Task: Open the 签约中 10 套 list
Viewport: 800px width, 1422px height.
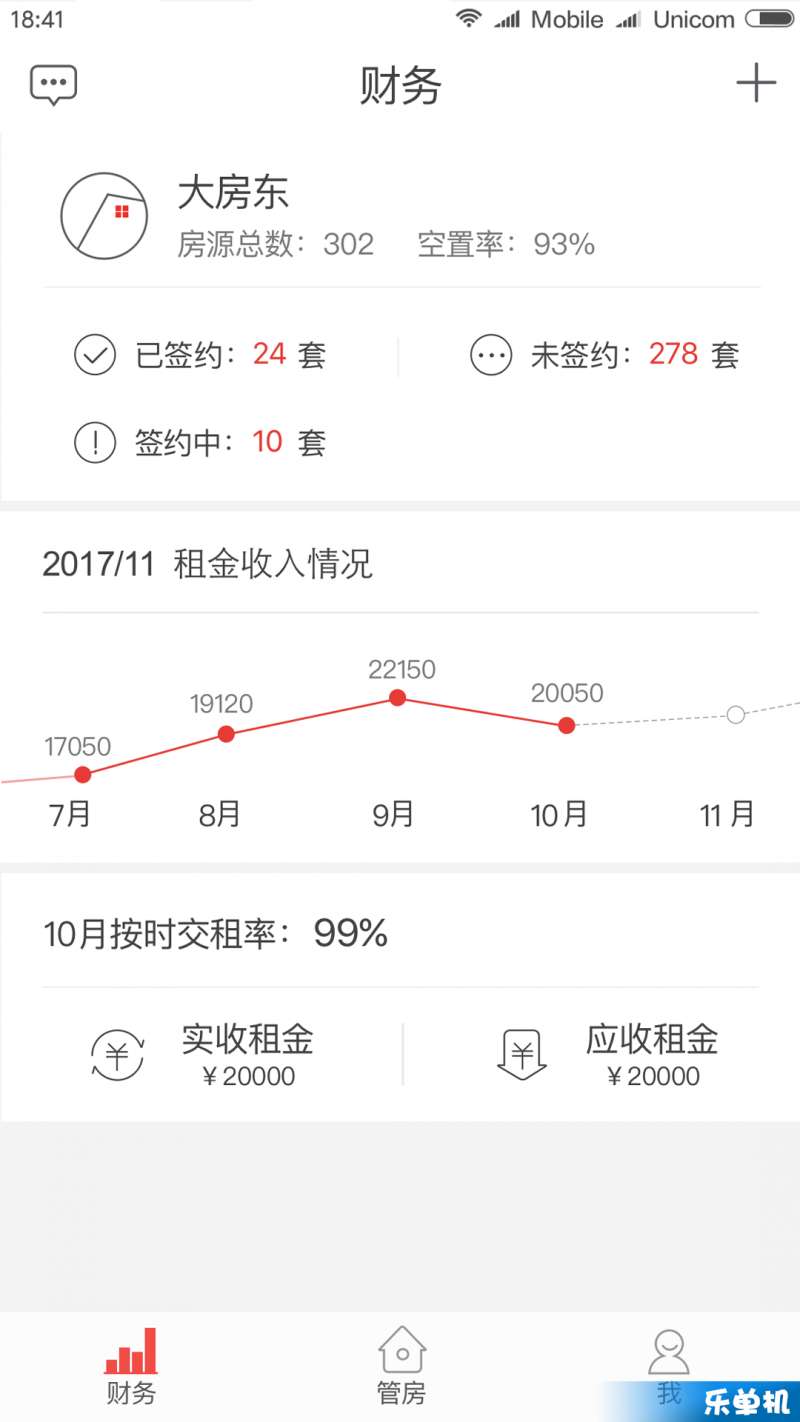Action: [x=201, y=442]
